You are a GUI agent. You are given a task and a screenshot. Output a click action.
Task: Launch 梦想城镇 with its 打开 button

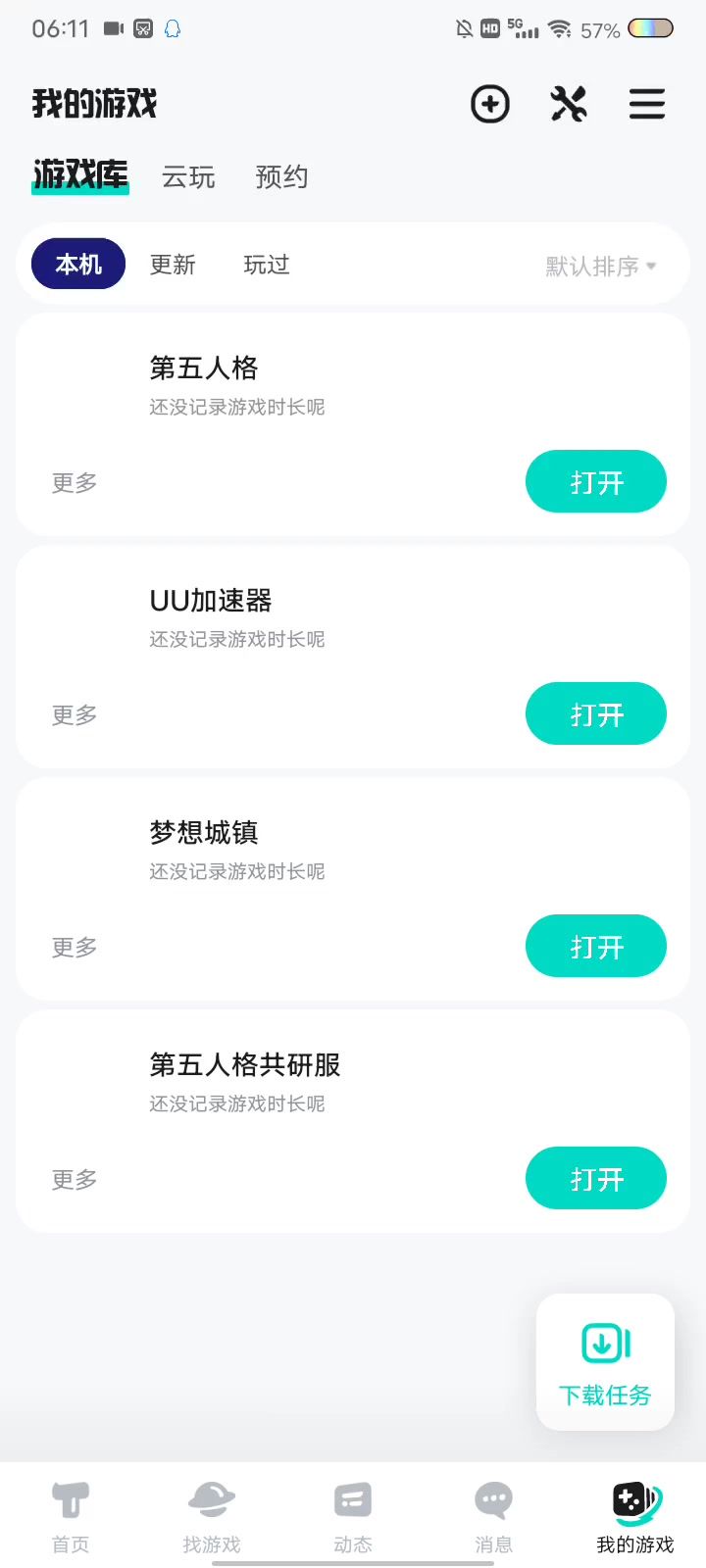pyautogui.click(x=596, y=947)
